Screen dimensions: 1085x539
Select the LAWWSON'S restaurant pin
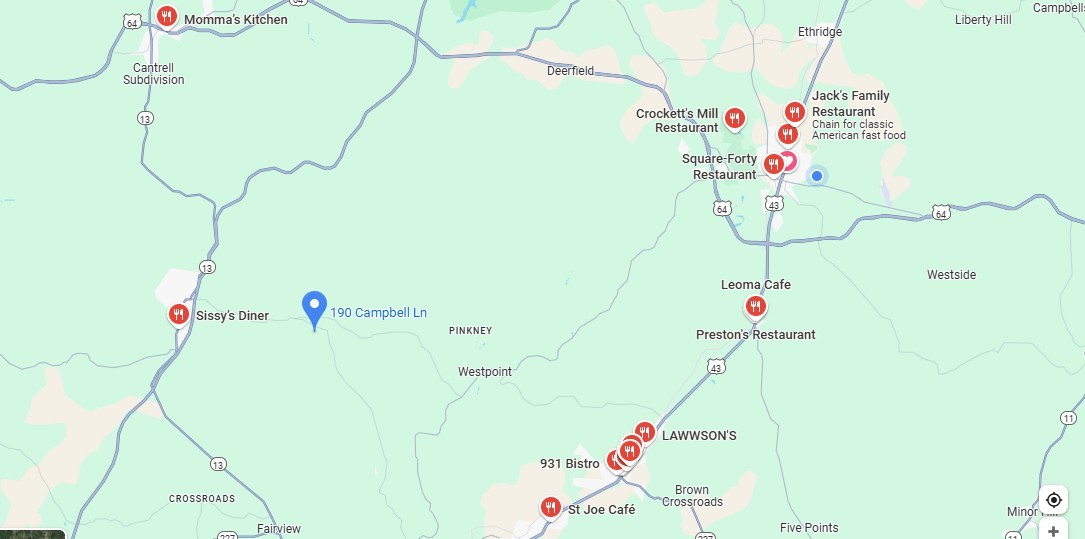click(645, 432)
